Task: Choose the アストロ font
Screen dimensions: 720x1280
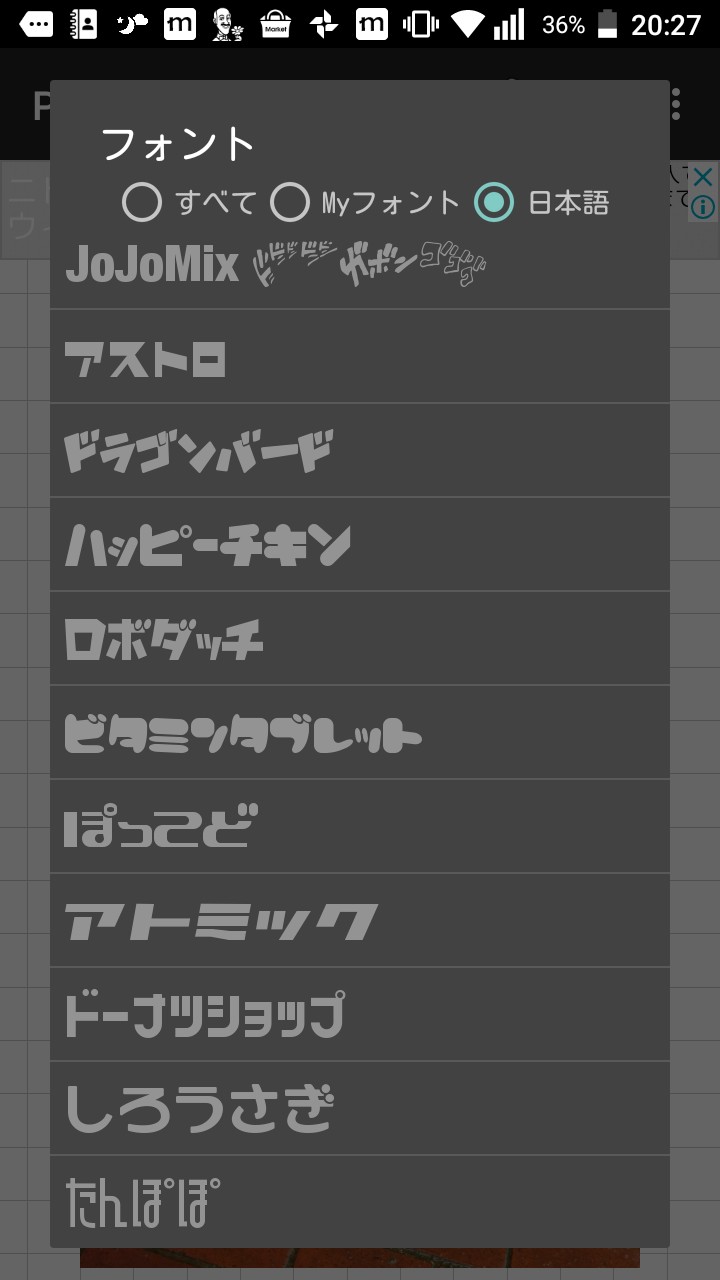Action: pos(360,357)
